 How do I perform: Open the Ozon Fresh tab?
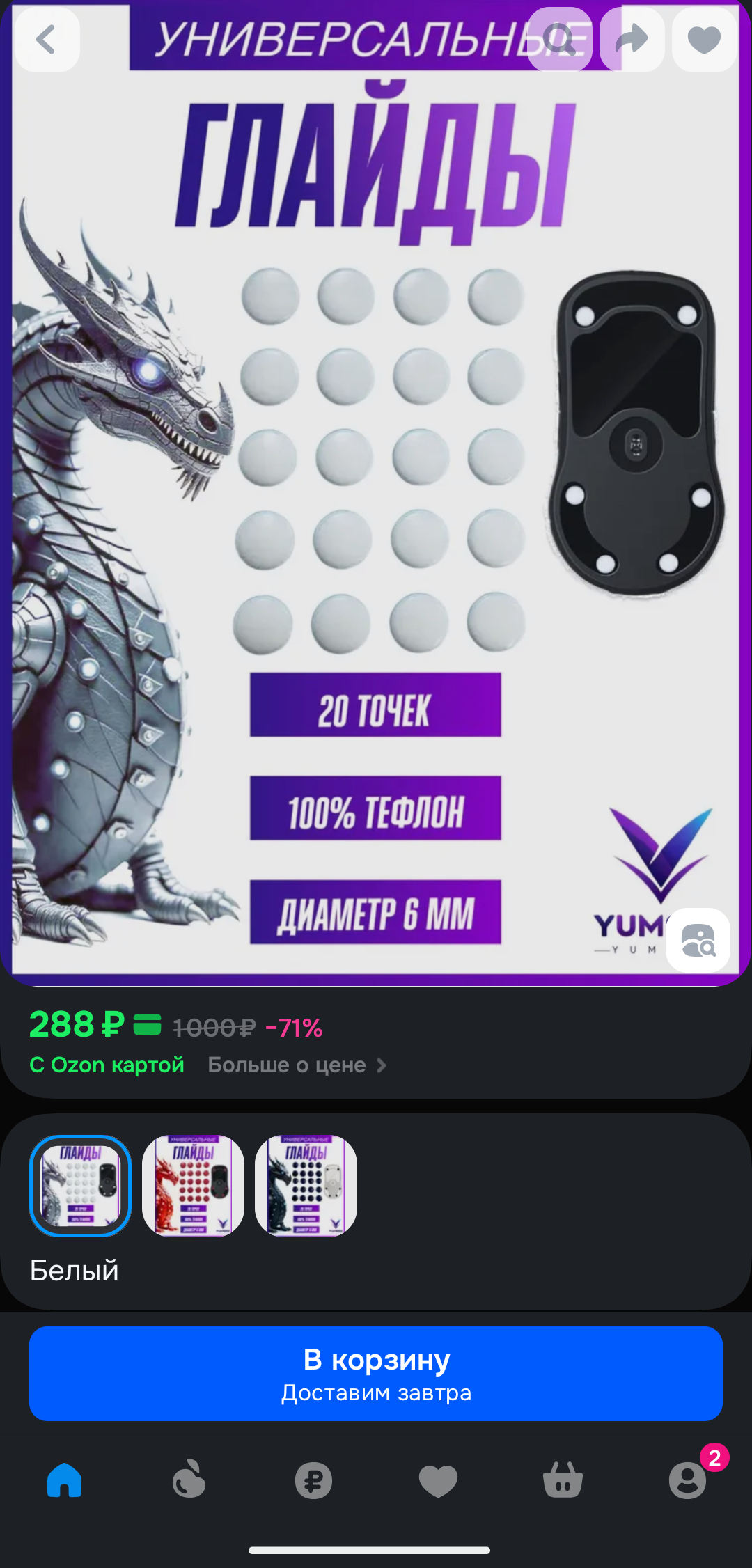point(189,1480)
